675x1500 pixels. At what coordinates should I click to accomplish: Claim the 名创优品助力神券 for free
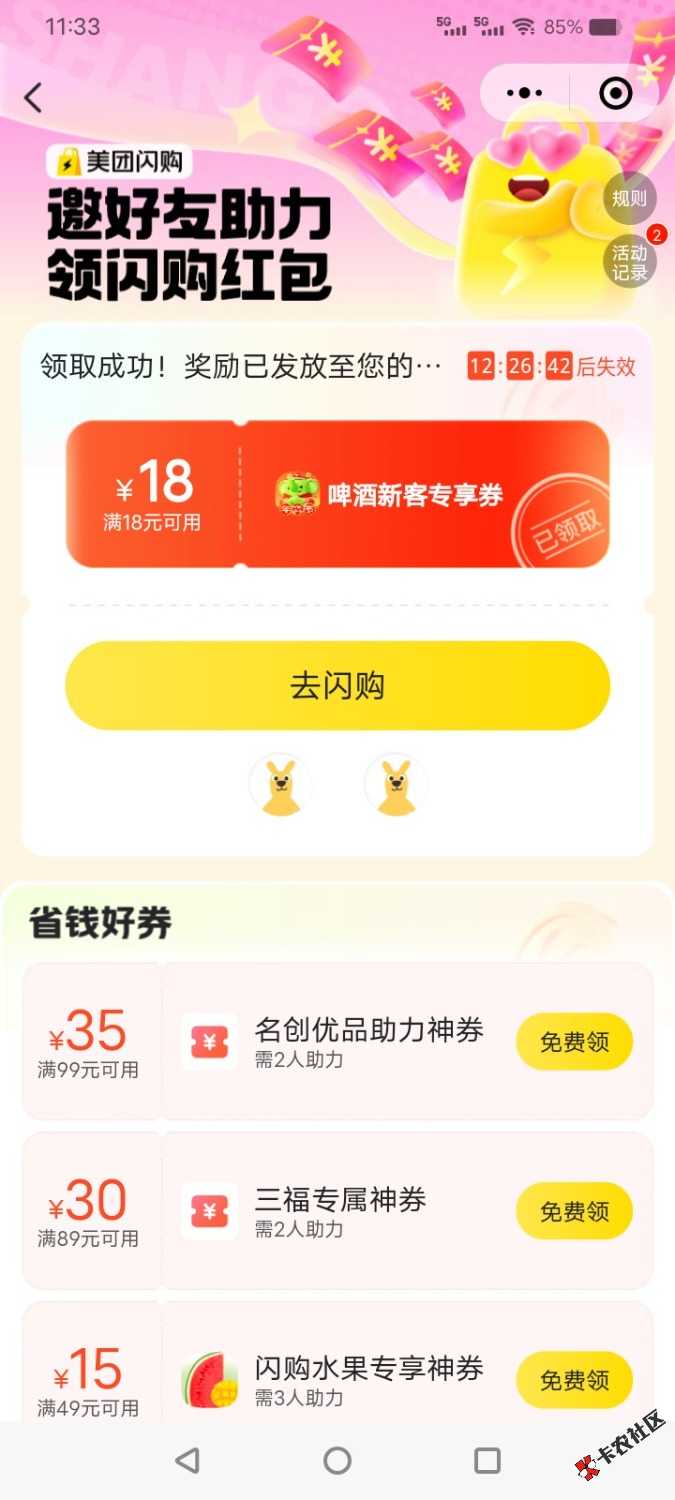coord(574,1042)
